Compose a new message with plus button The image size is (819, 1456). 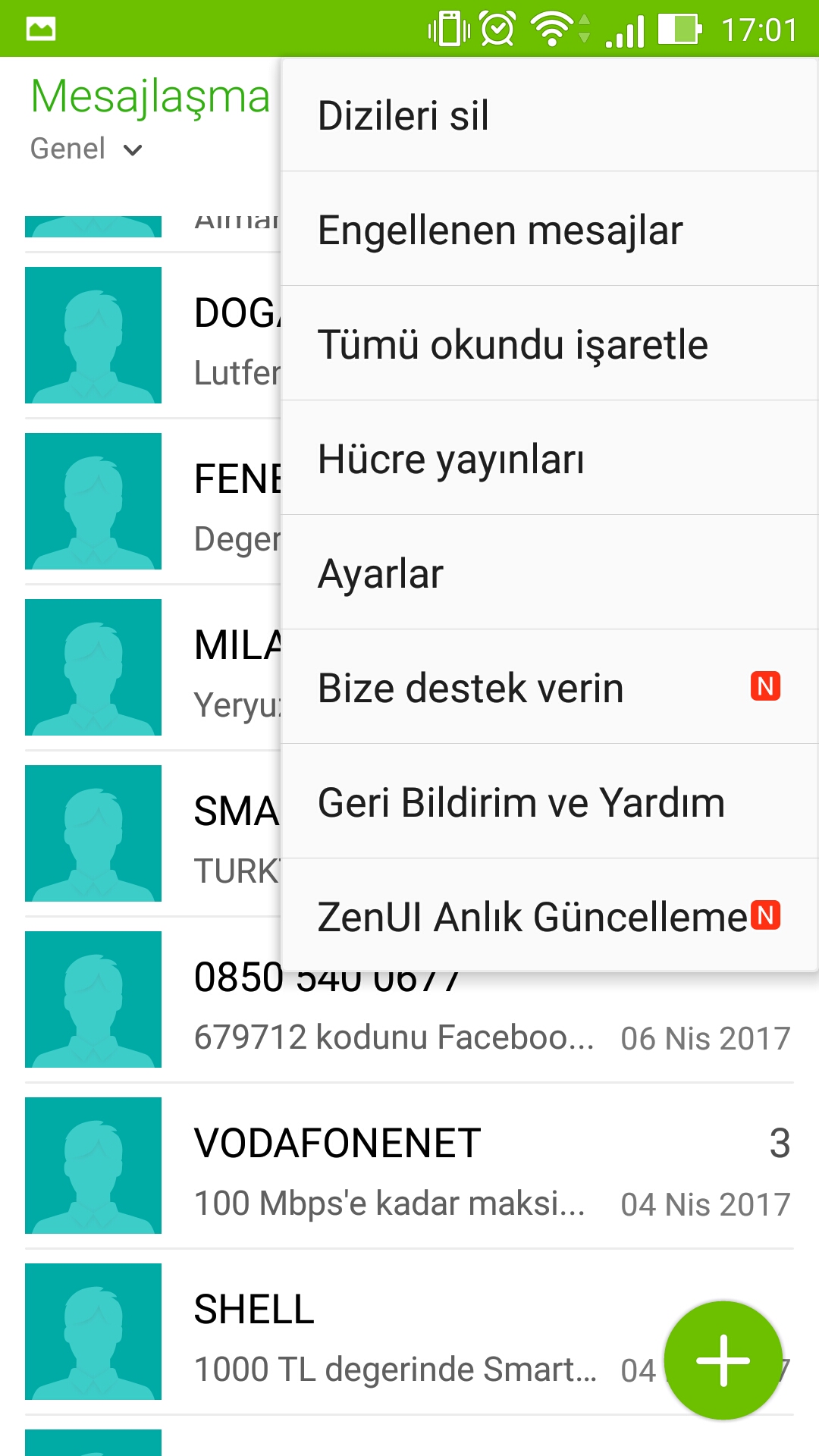(x=723, y=1360)
